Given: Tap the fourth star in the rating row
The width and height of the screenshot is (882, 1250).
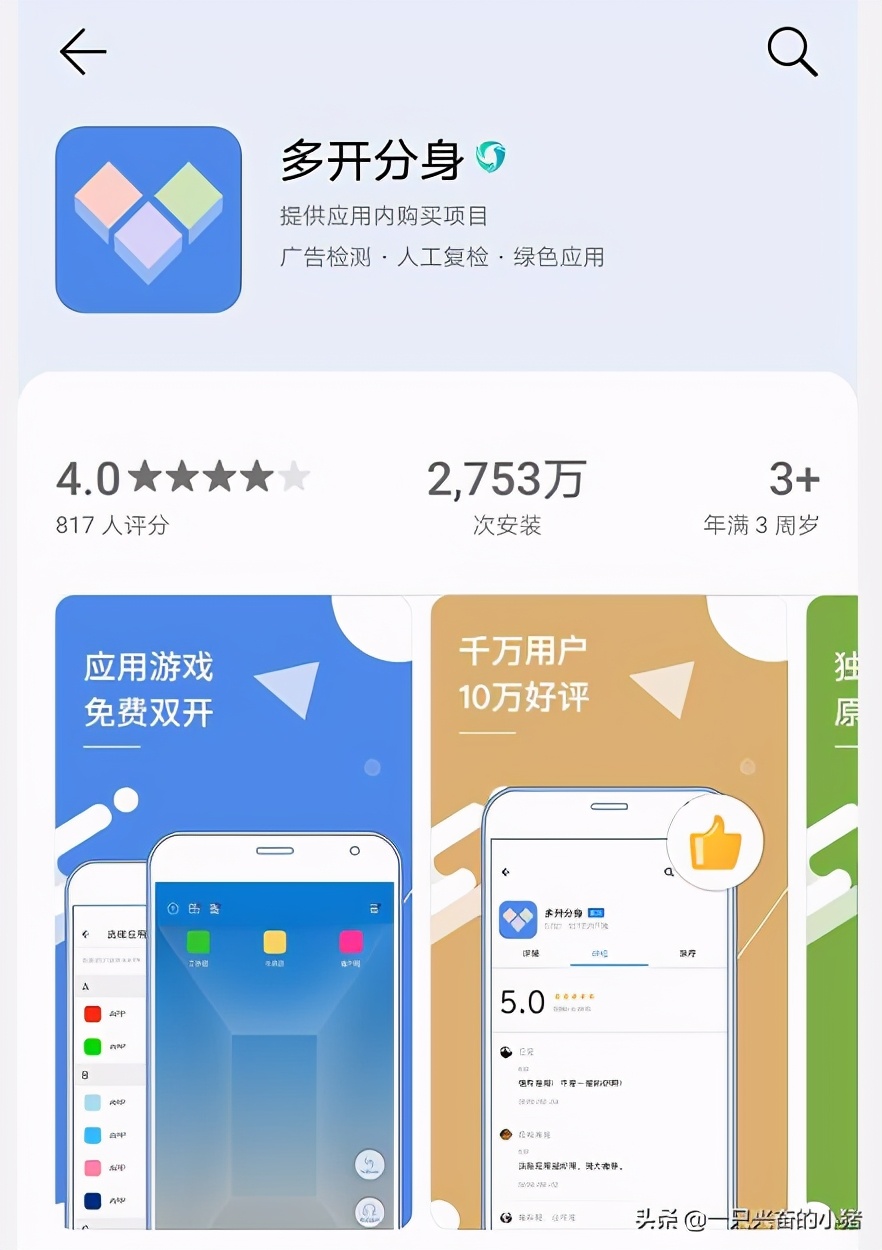Looking at the screenshot, I should coord(255,478).
